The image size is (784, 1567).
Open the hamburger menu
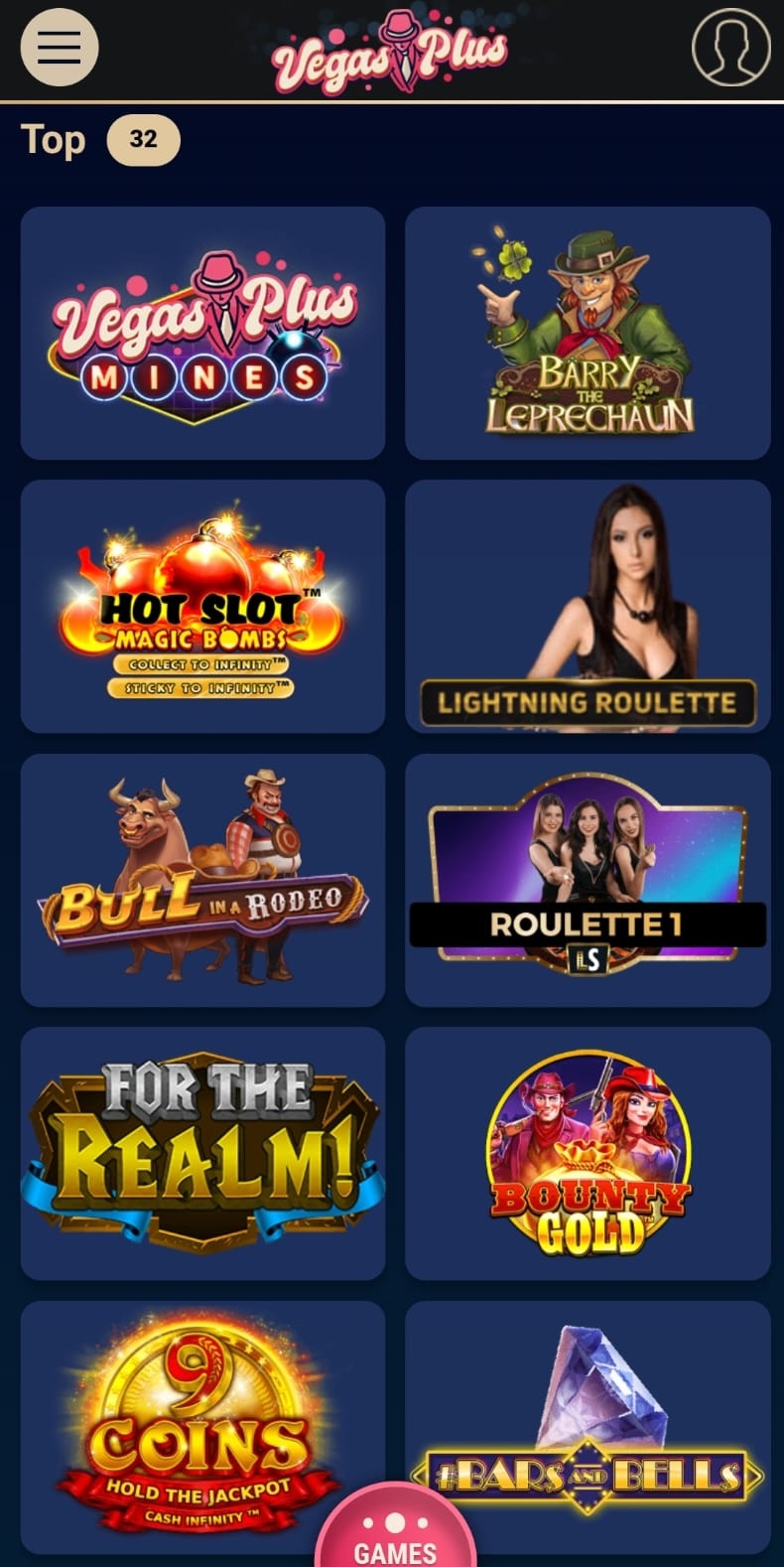coord(60,47)
